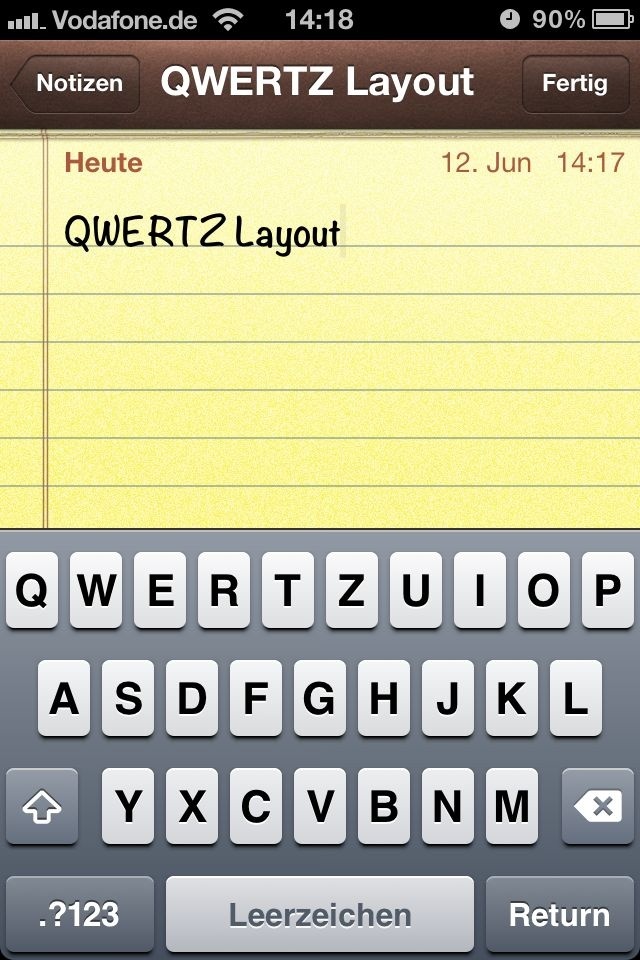640x960 pixels.
Task: Go back to Notizen list
Action: click(x=77, y=84)
